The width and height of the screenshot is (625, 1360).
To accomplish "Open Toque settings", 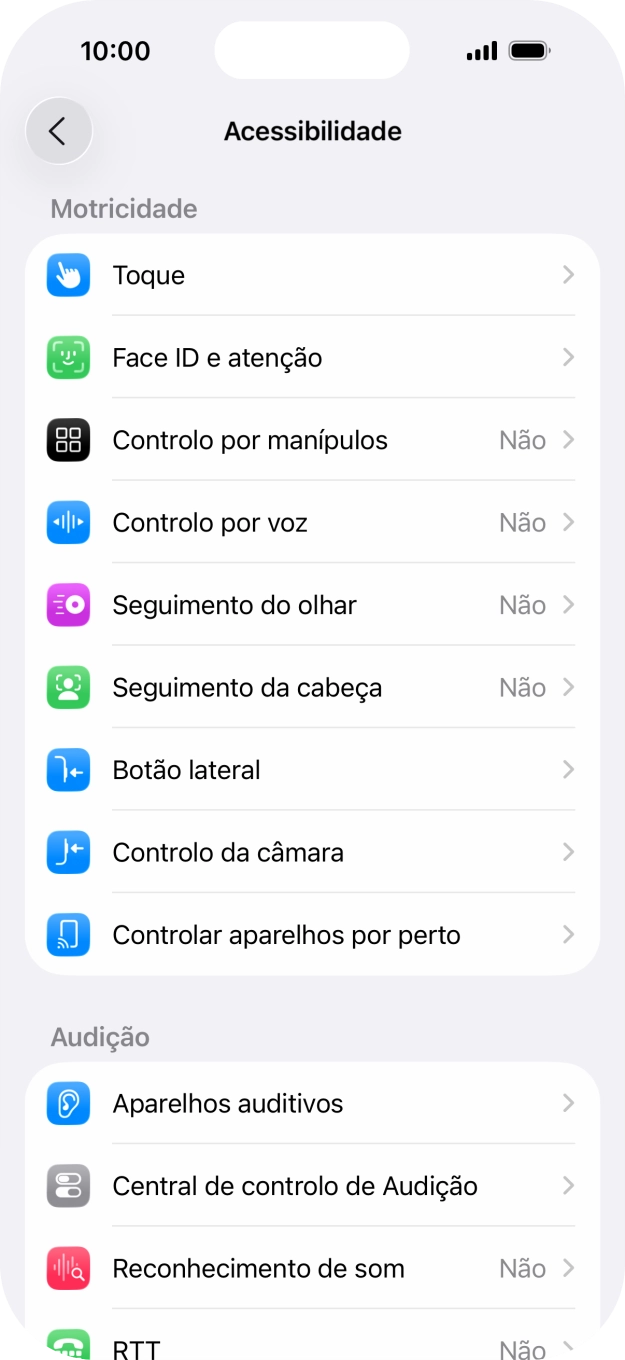I will tap(312, 275).
